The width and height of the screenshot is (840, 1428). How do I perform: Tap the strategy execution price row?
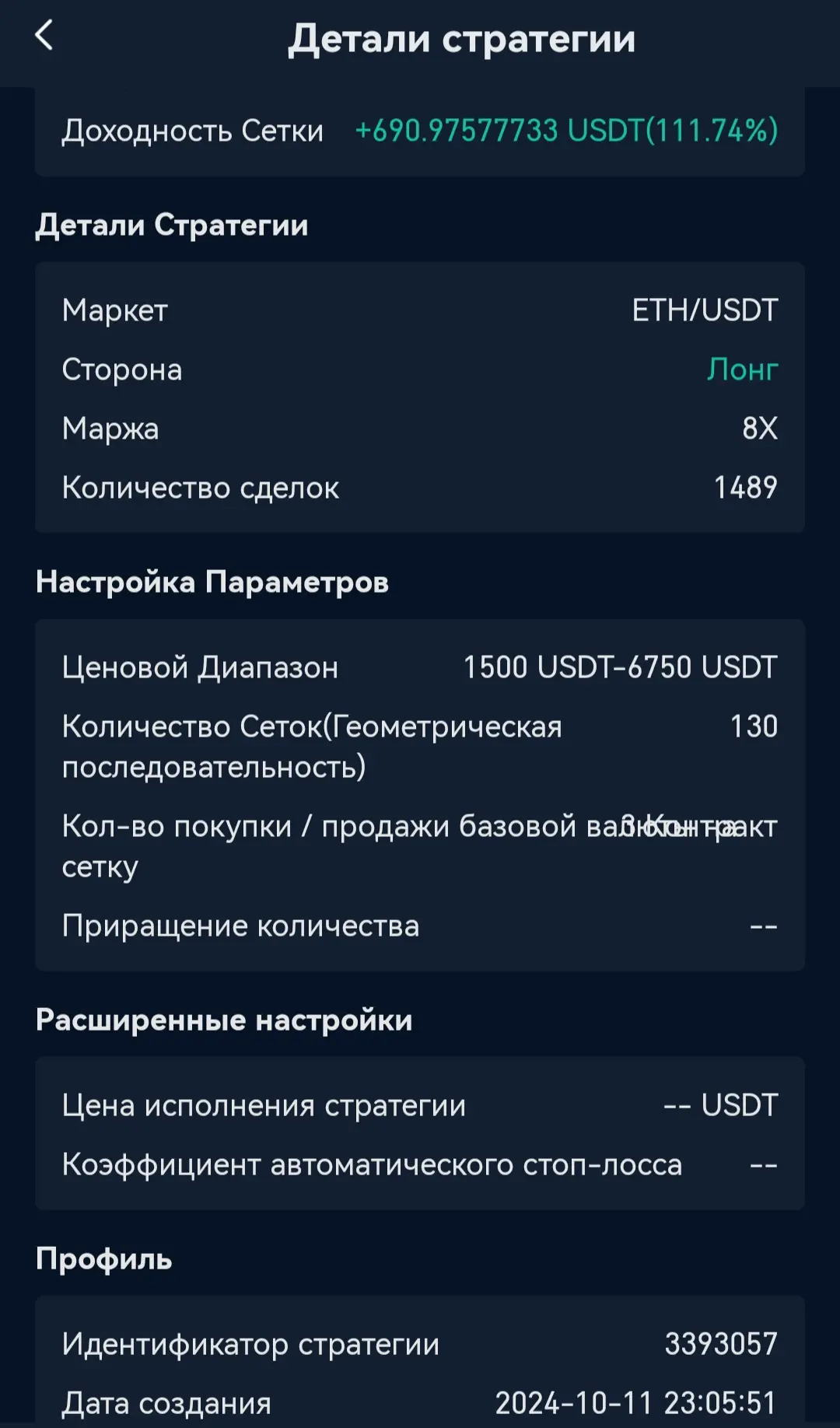click(x=420, y=1104)
